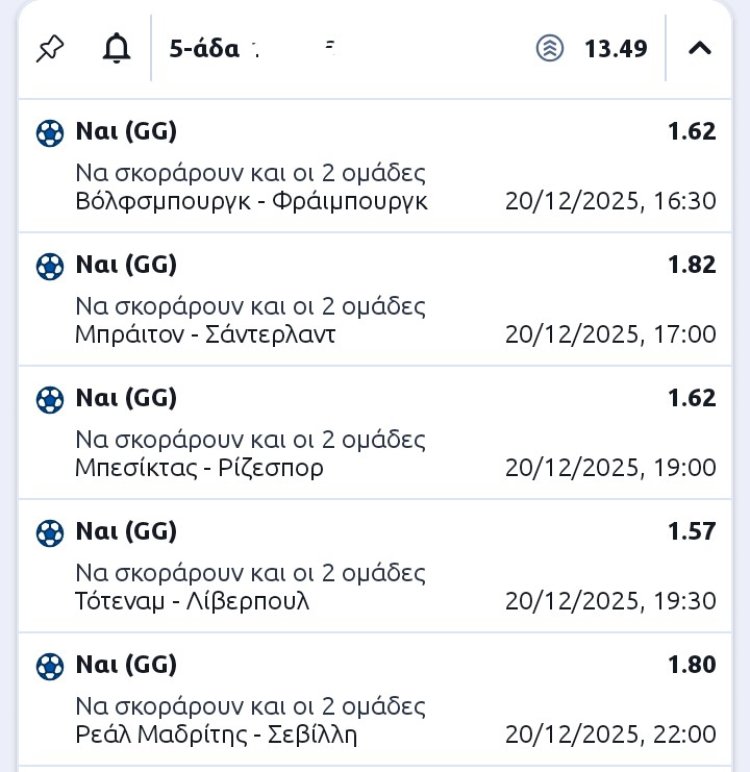750x772 pixels.
Task: Pin the 5-άδα bet card
Action: (x=50, y=48)
